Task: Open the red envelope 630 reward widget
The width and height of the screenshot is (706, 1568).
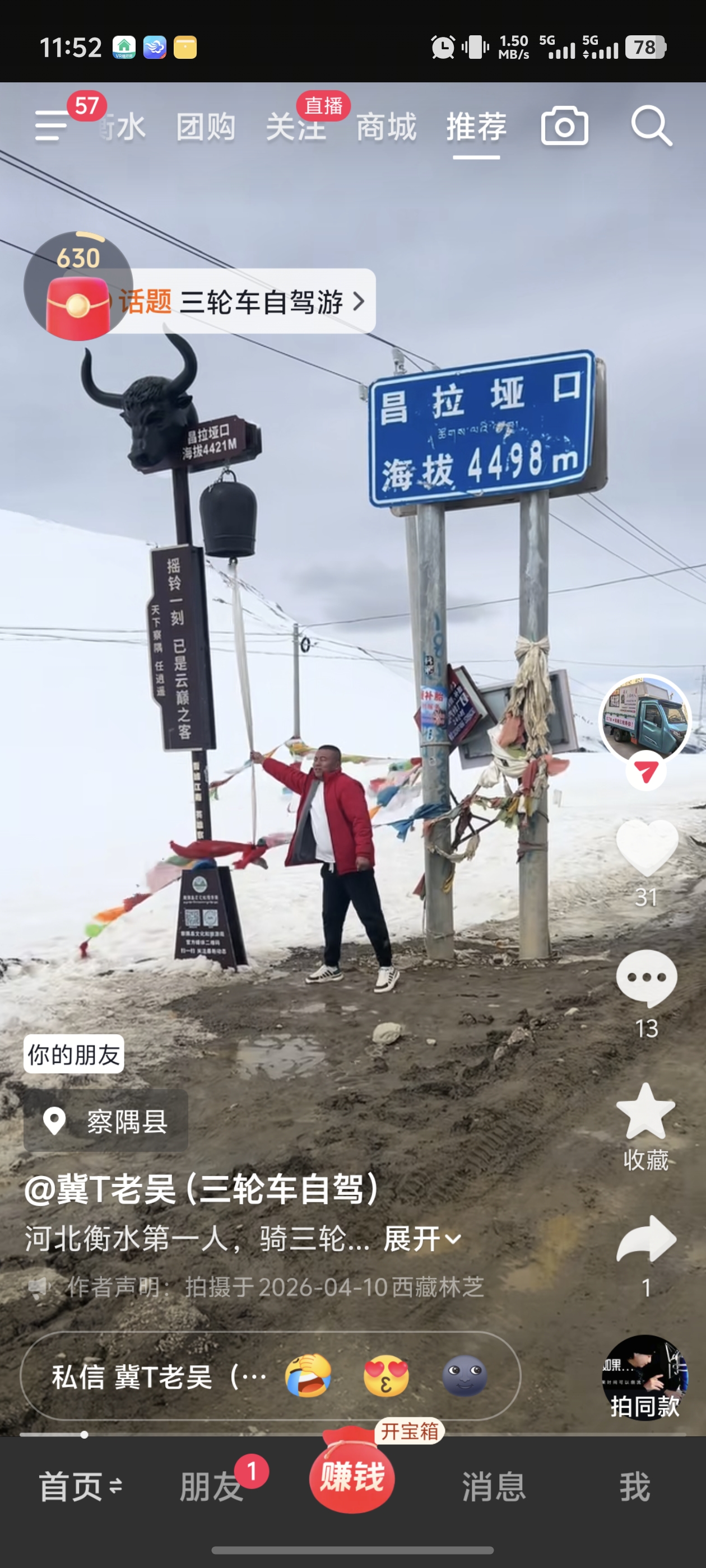Action: [78, 286]
